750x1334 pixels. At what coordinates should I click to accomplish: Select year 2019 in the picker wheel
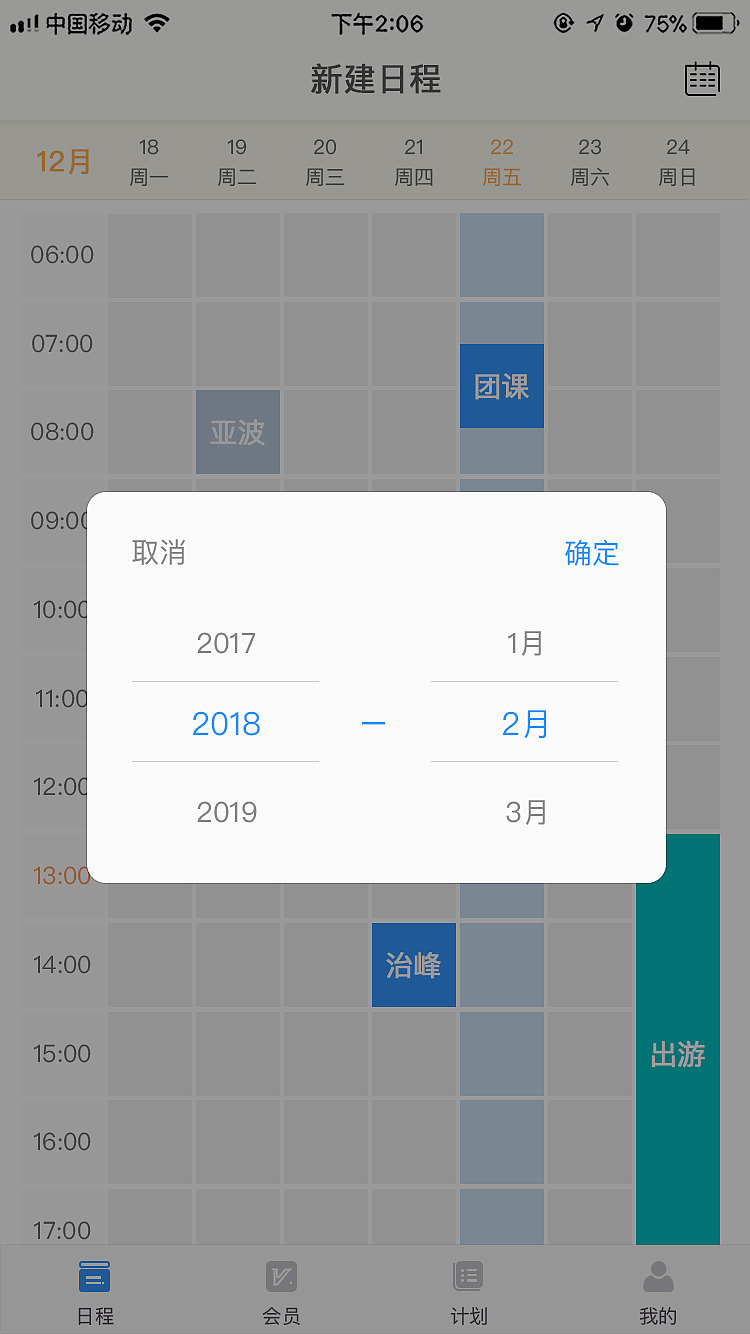226,812
